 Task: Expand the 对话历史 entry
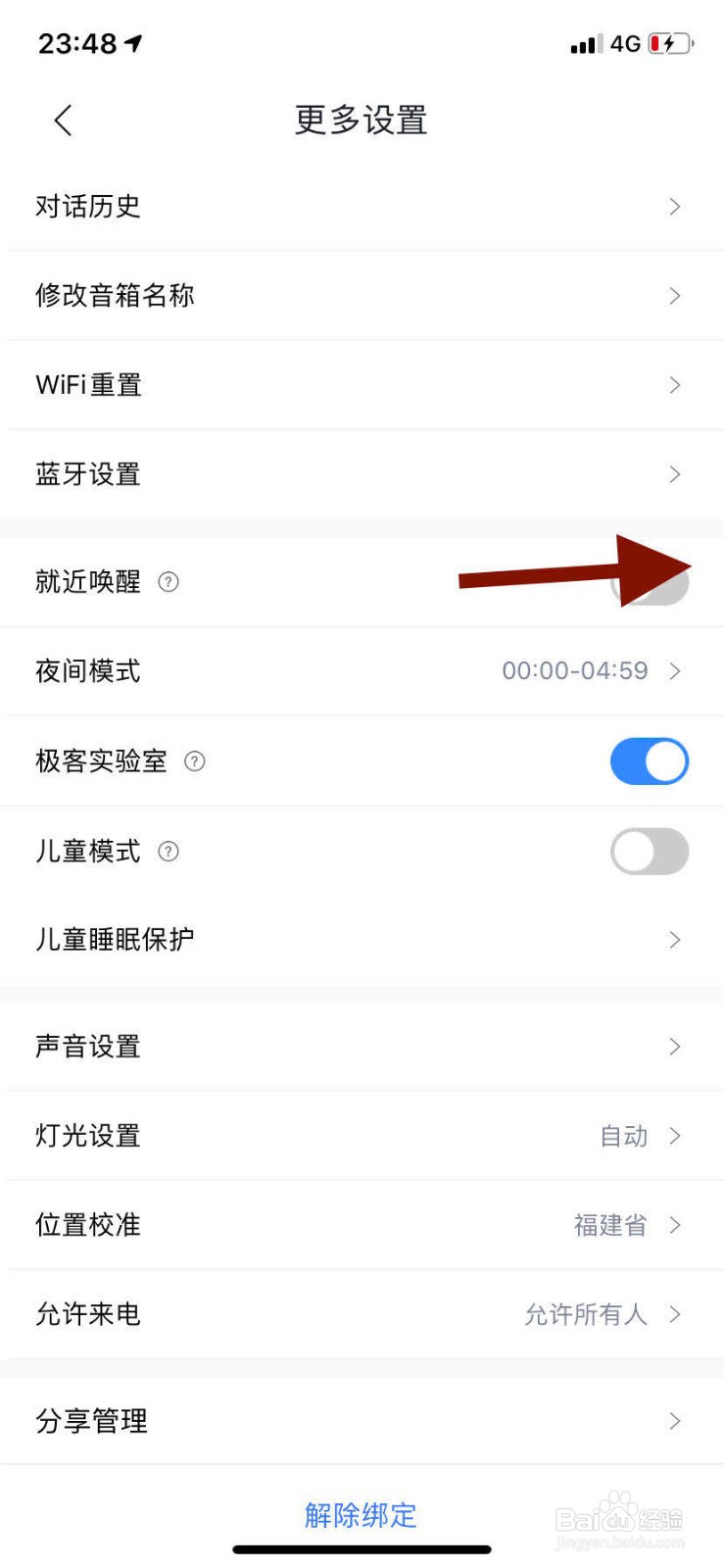(x=362, y=206)
